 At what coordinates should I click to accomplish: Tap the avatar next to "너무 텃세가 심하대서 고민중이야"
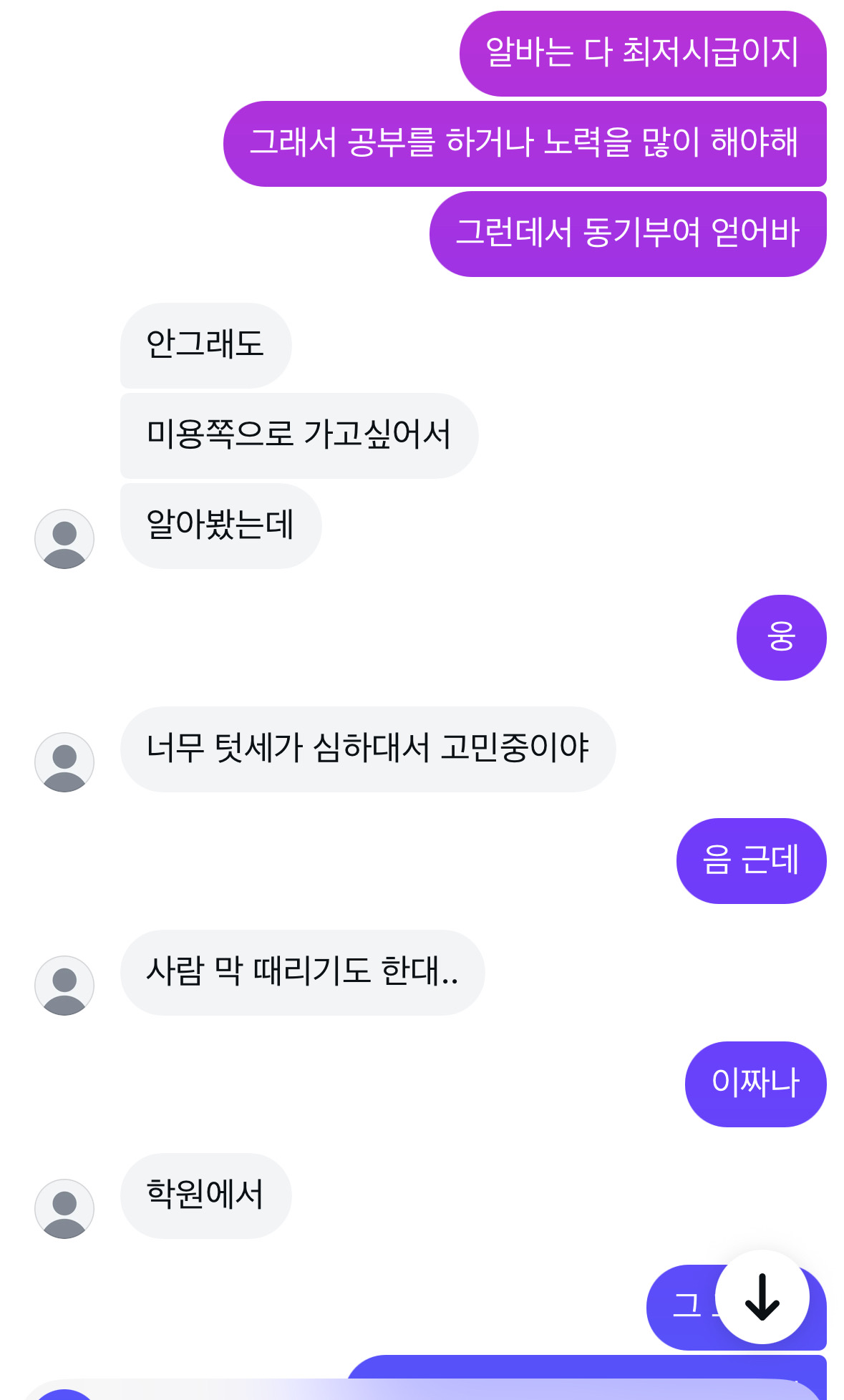(64, 762)
